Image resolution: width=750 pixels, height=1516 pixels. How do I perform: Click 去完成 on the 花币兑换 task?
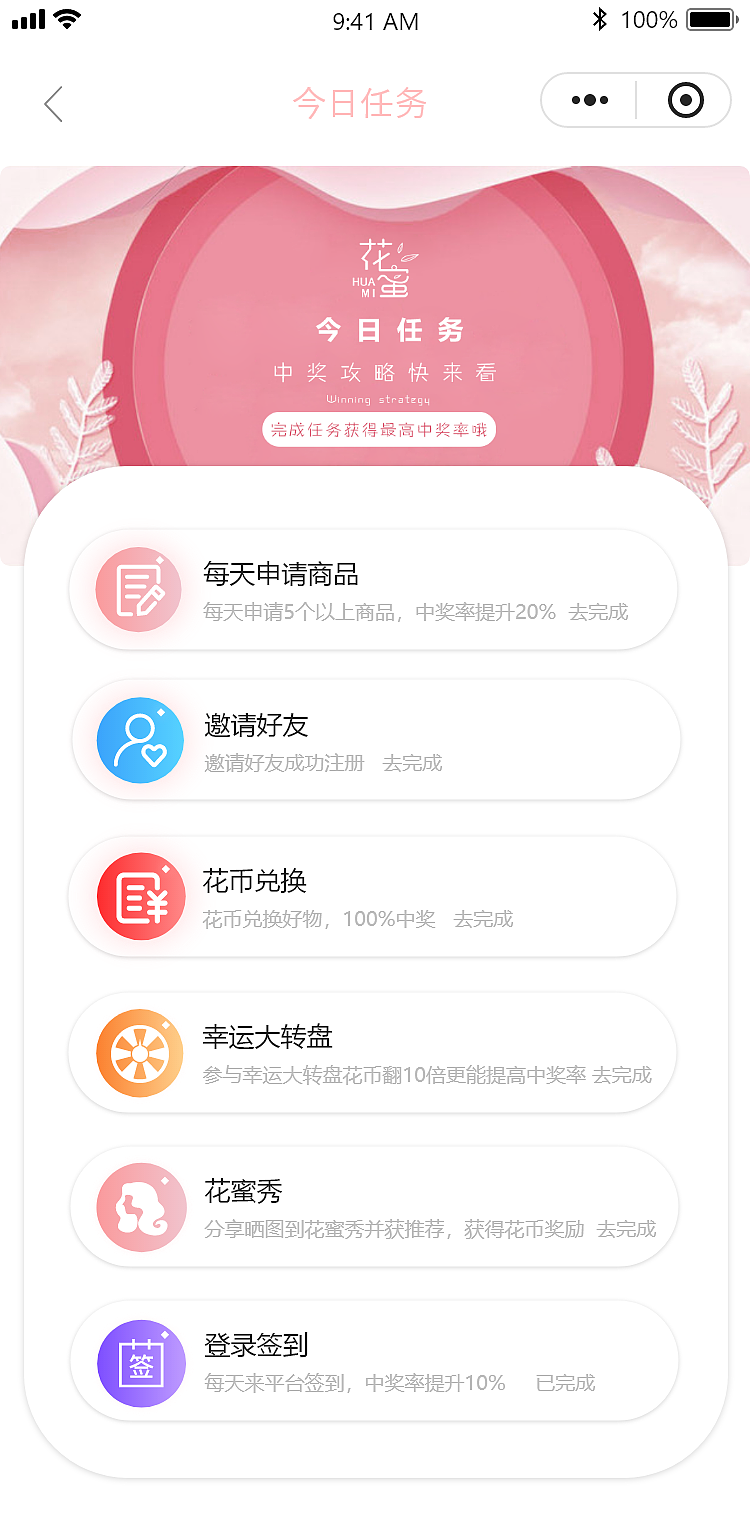(x=481, y=920)
